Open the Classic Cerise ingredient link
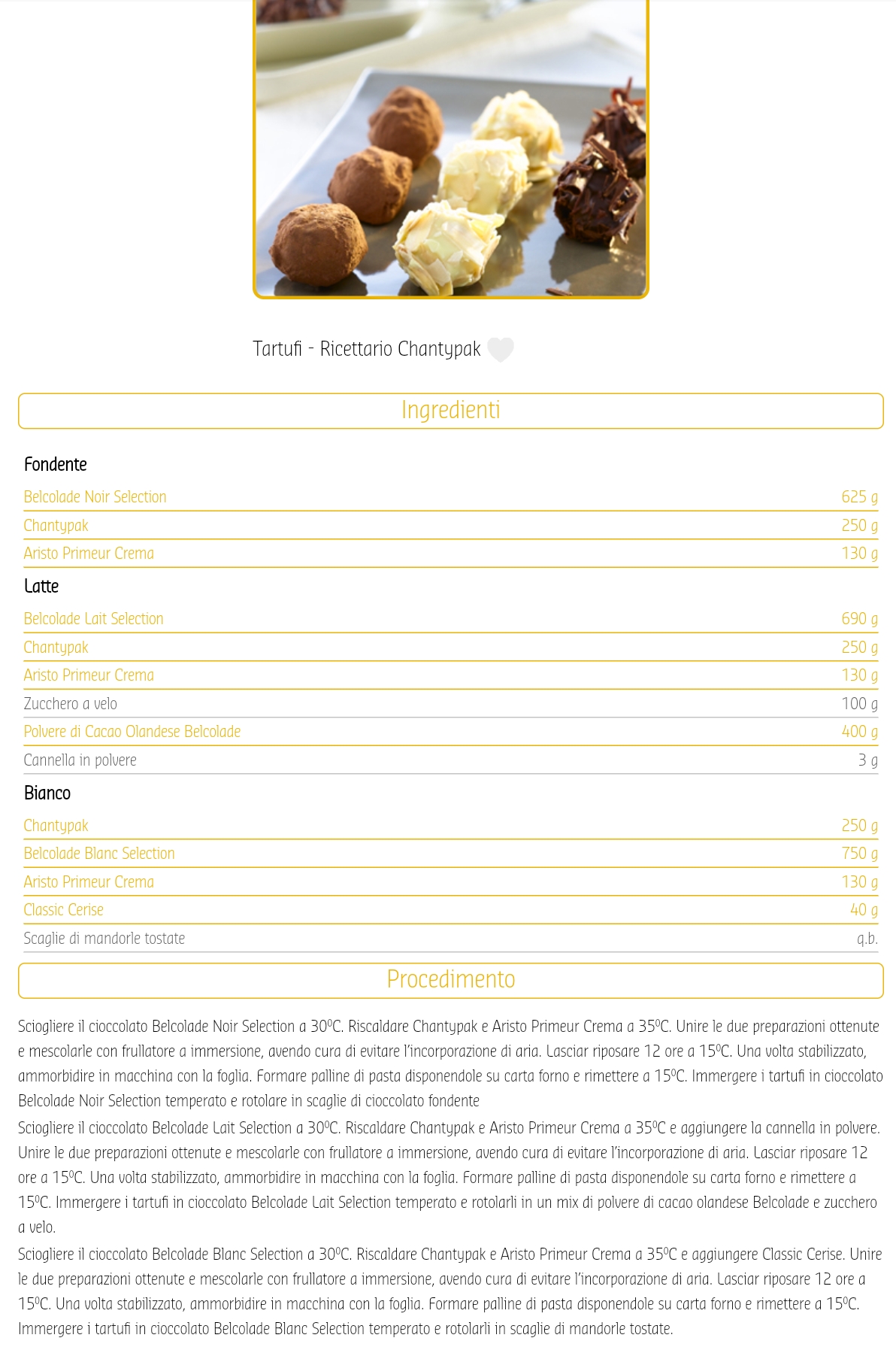The width and height of the screenshot is (896, 1350). (64, 910)
